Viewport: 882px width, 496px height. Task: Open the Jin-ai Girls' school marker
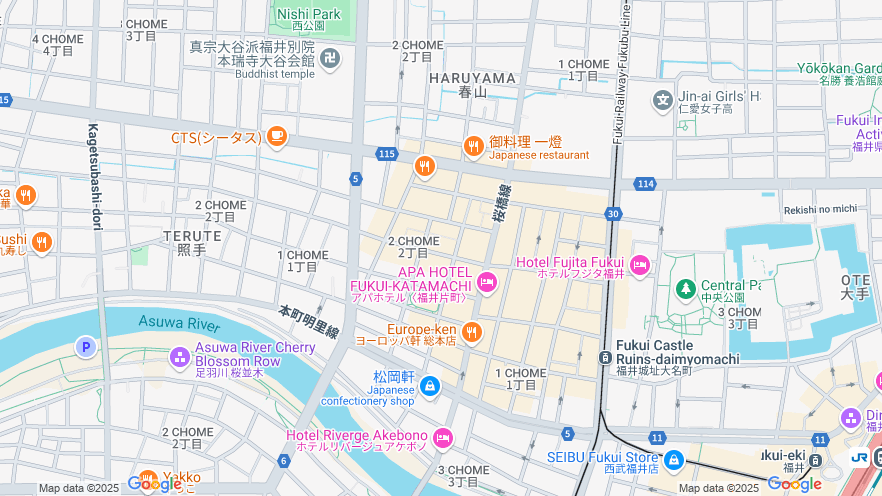(662, 100)
